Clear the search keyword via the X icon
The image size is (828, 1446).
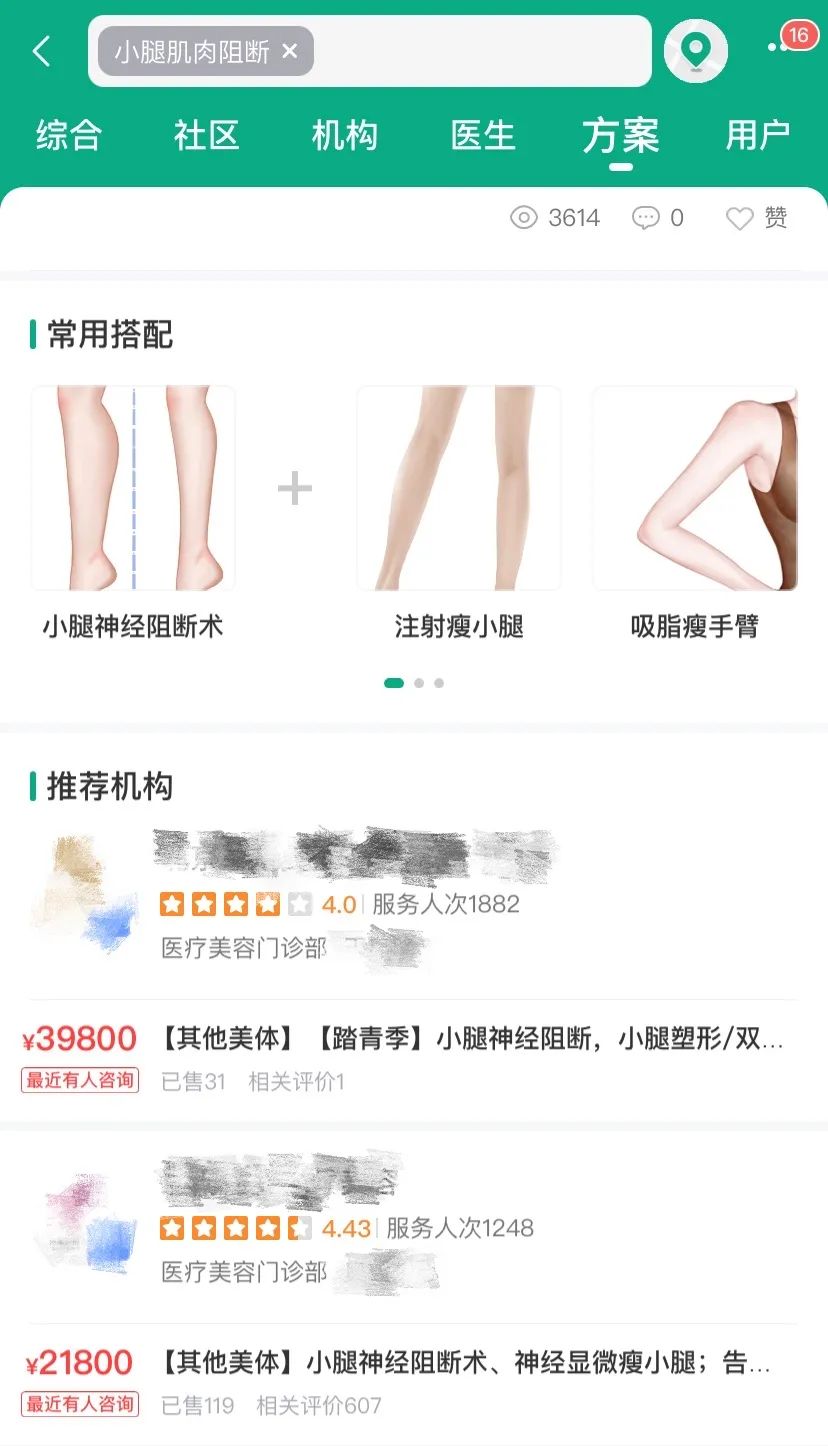tap(289, 52)
